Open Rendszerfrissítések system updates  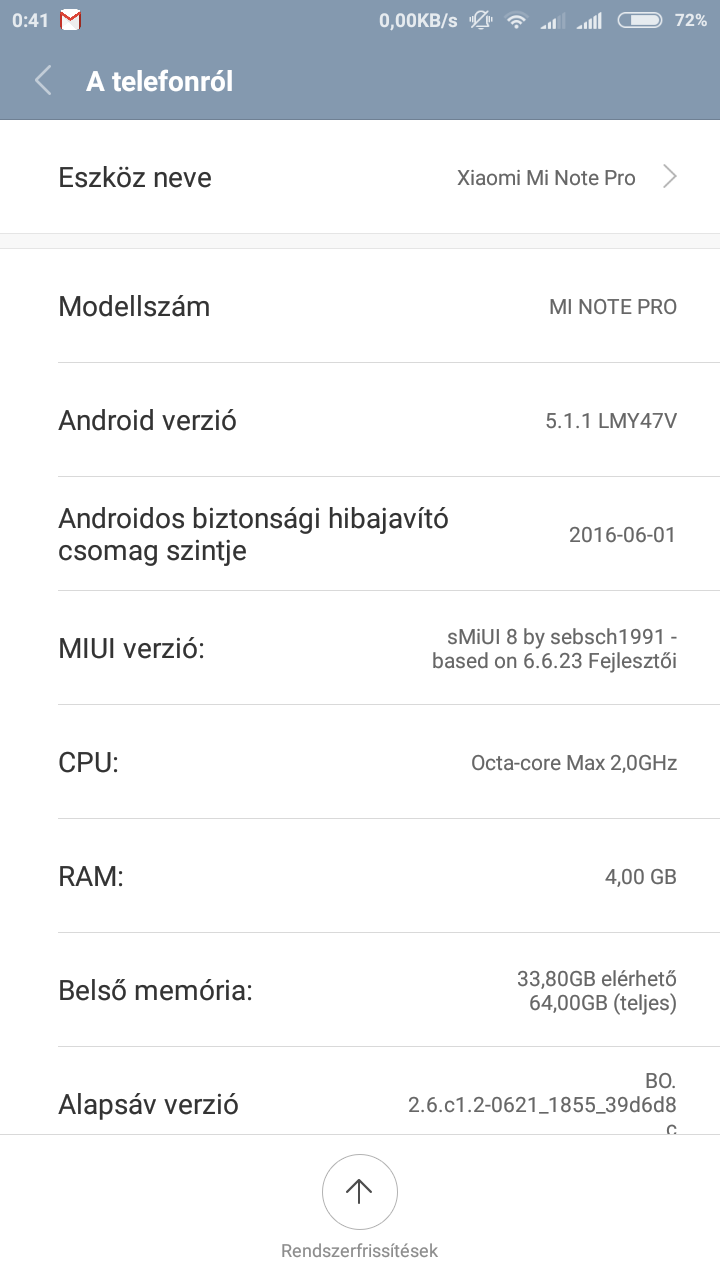[x=359, y=1191]
